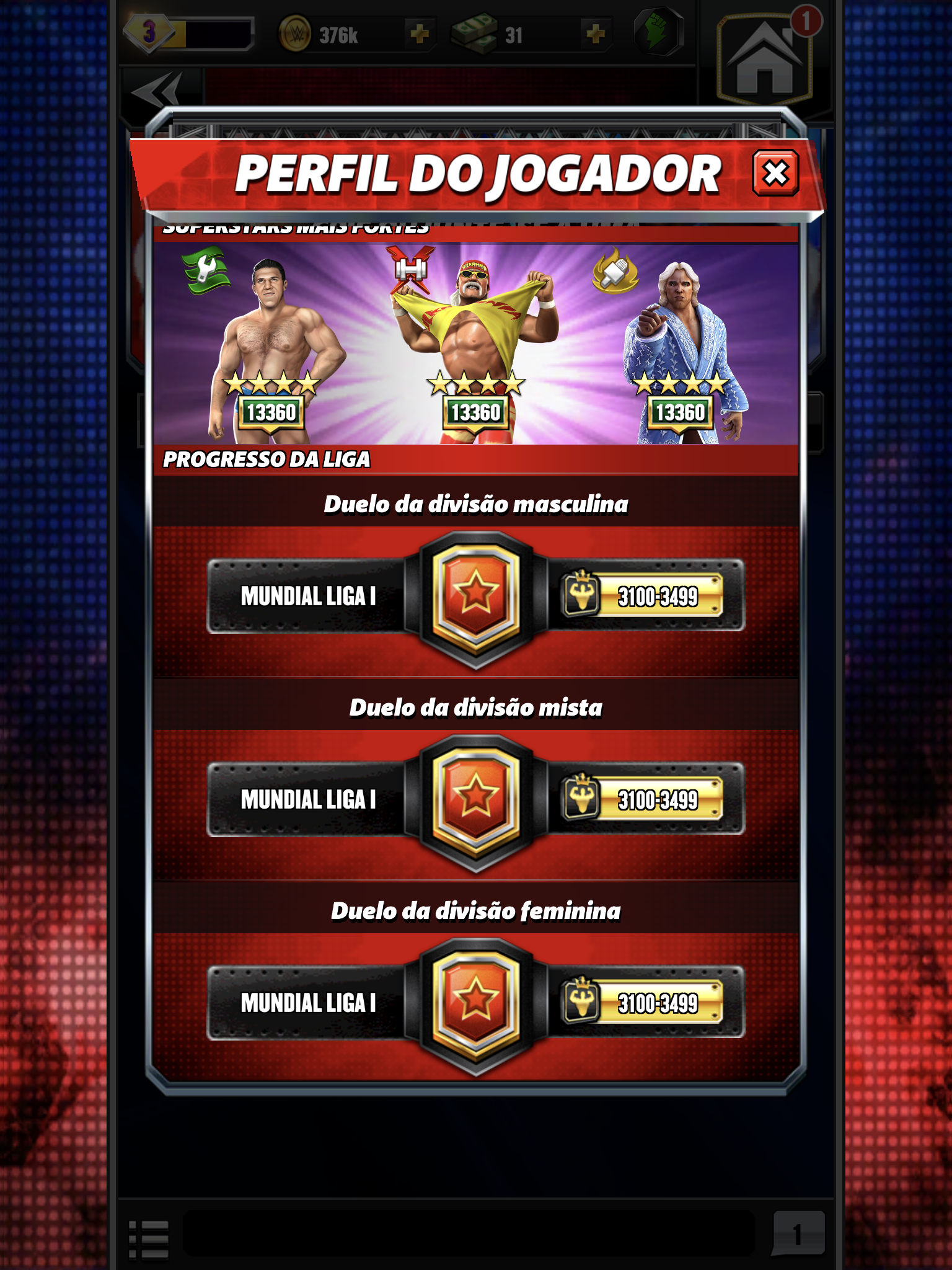Close the Perfil do Jogador dialog
This screenshot has width=952, height=1270.
[775, 173]
